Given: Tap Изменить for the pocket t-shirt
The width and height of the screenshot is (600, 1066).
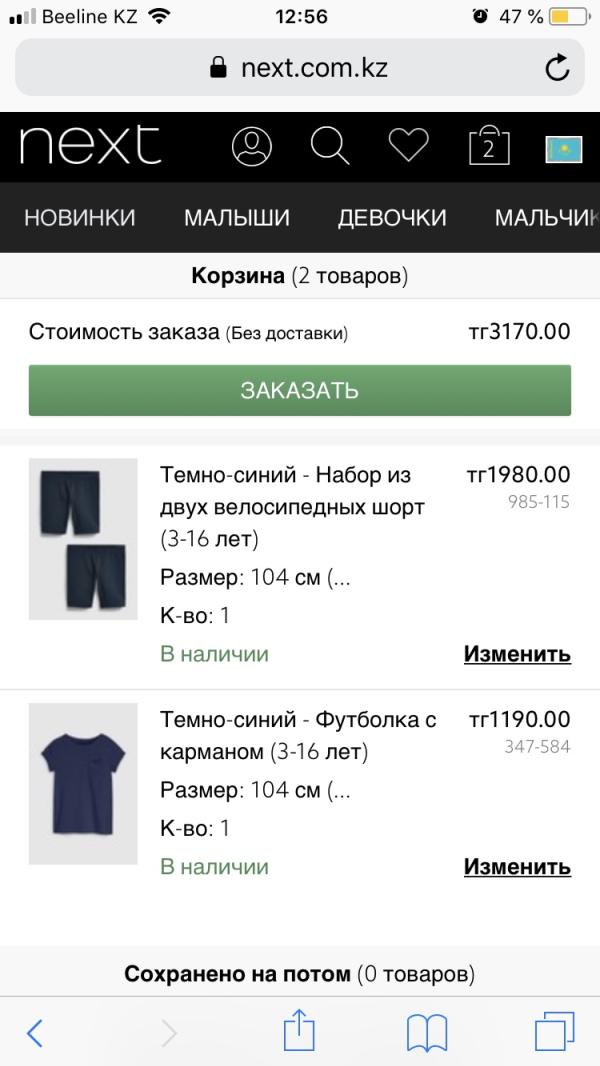Looking at the screenshot, I should tap(517, 867).
